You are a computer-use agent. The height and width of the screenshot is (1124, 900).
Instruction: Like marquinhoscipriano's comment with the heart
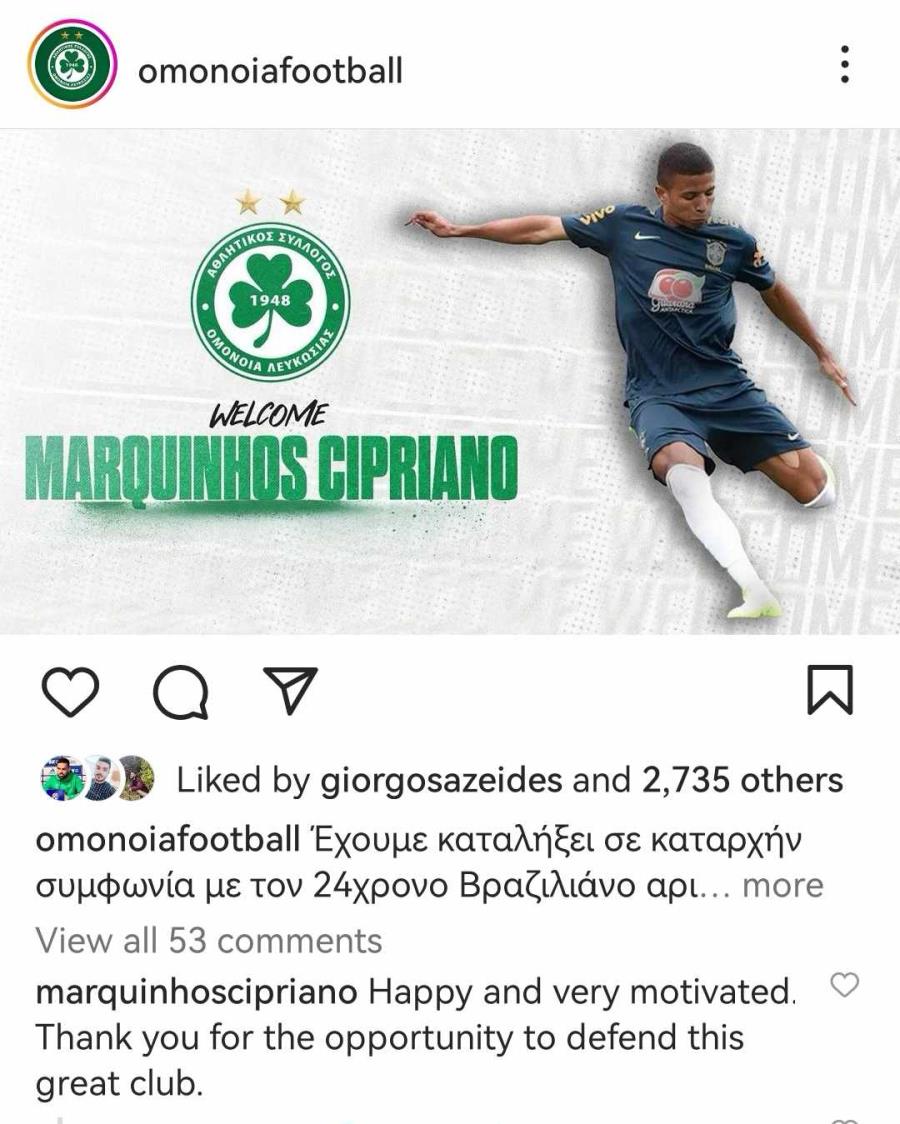845,986
